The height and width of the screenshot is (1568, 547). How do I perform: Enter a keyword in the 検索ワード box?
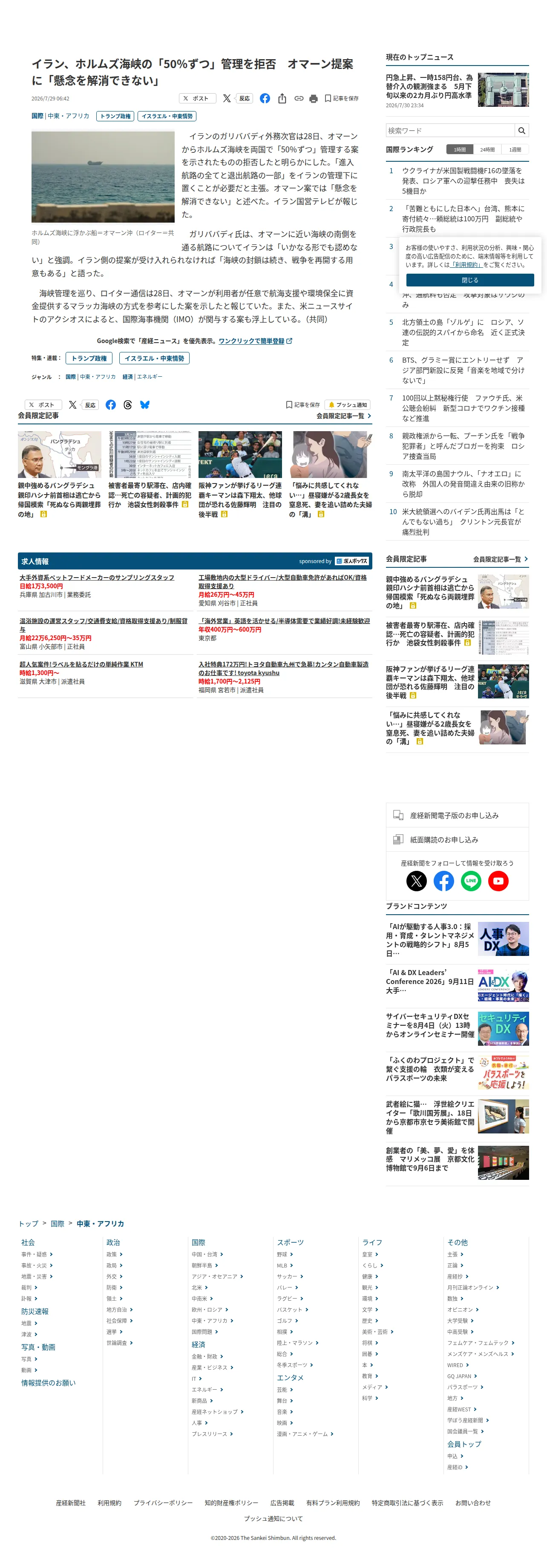449,130
